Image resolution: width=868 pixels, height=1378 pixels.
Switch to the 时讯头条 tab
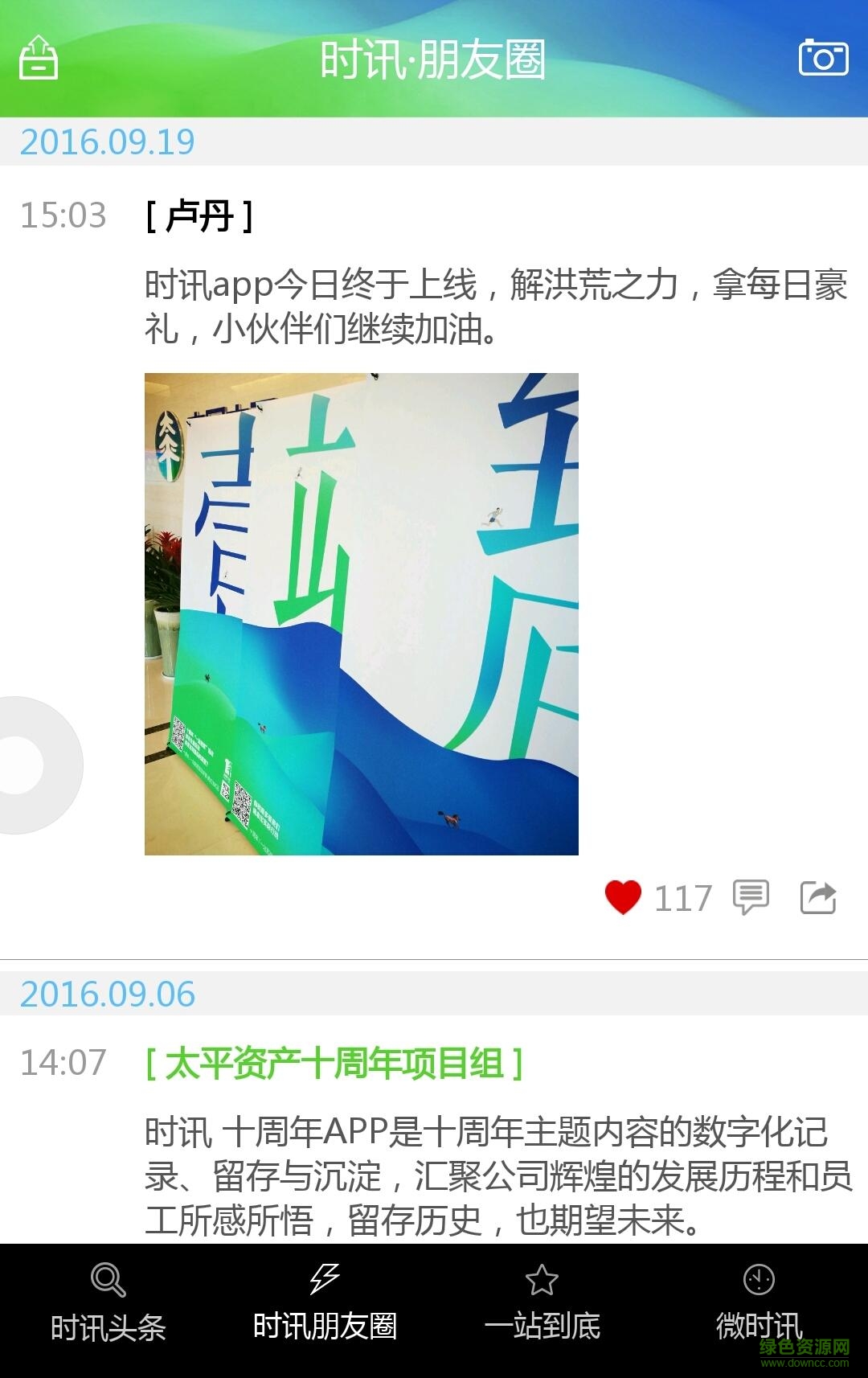[108, 1306]
